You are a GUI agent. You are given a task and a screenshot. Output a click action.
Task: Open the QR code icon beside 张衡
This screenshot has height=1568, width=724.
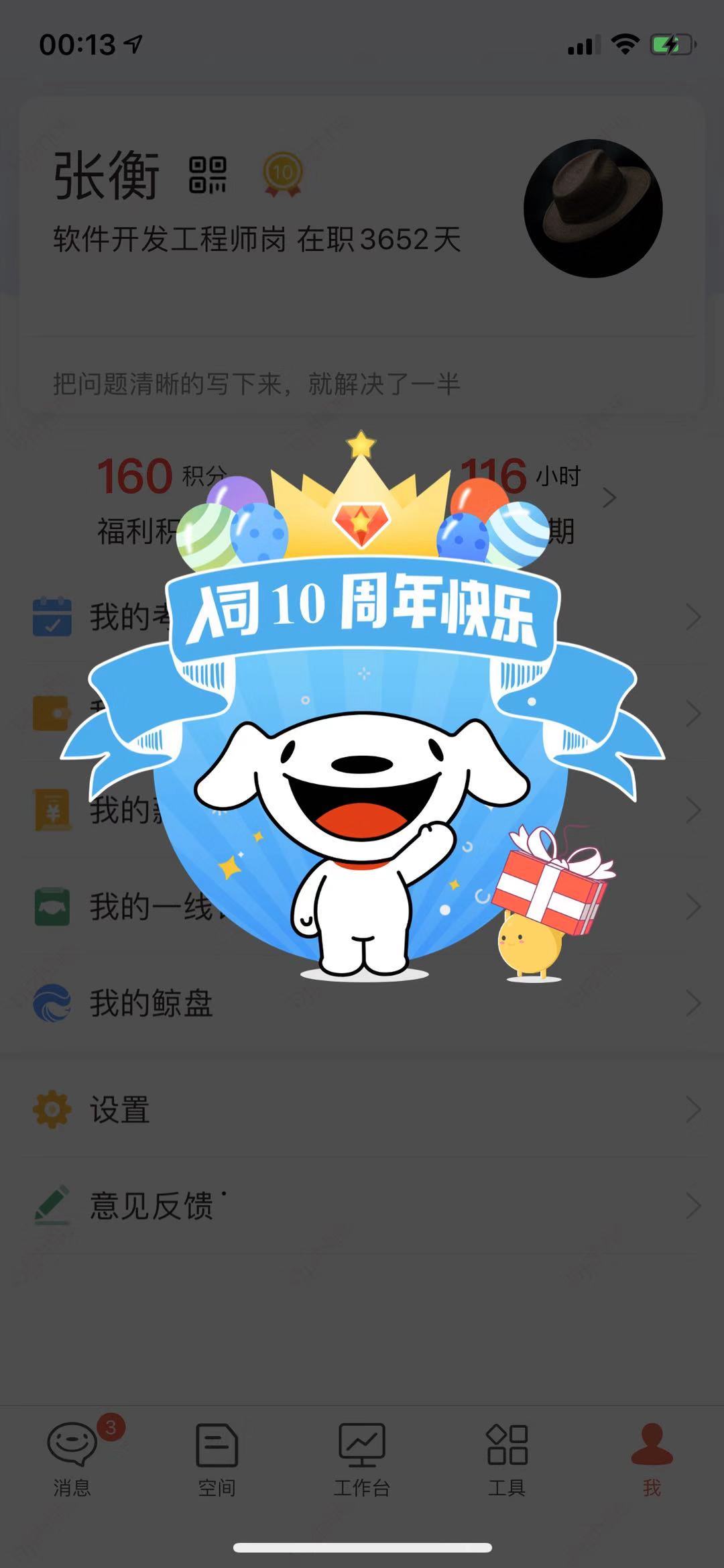pos(208,175)
